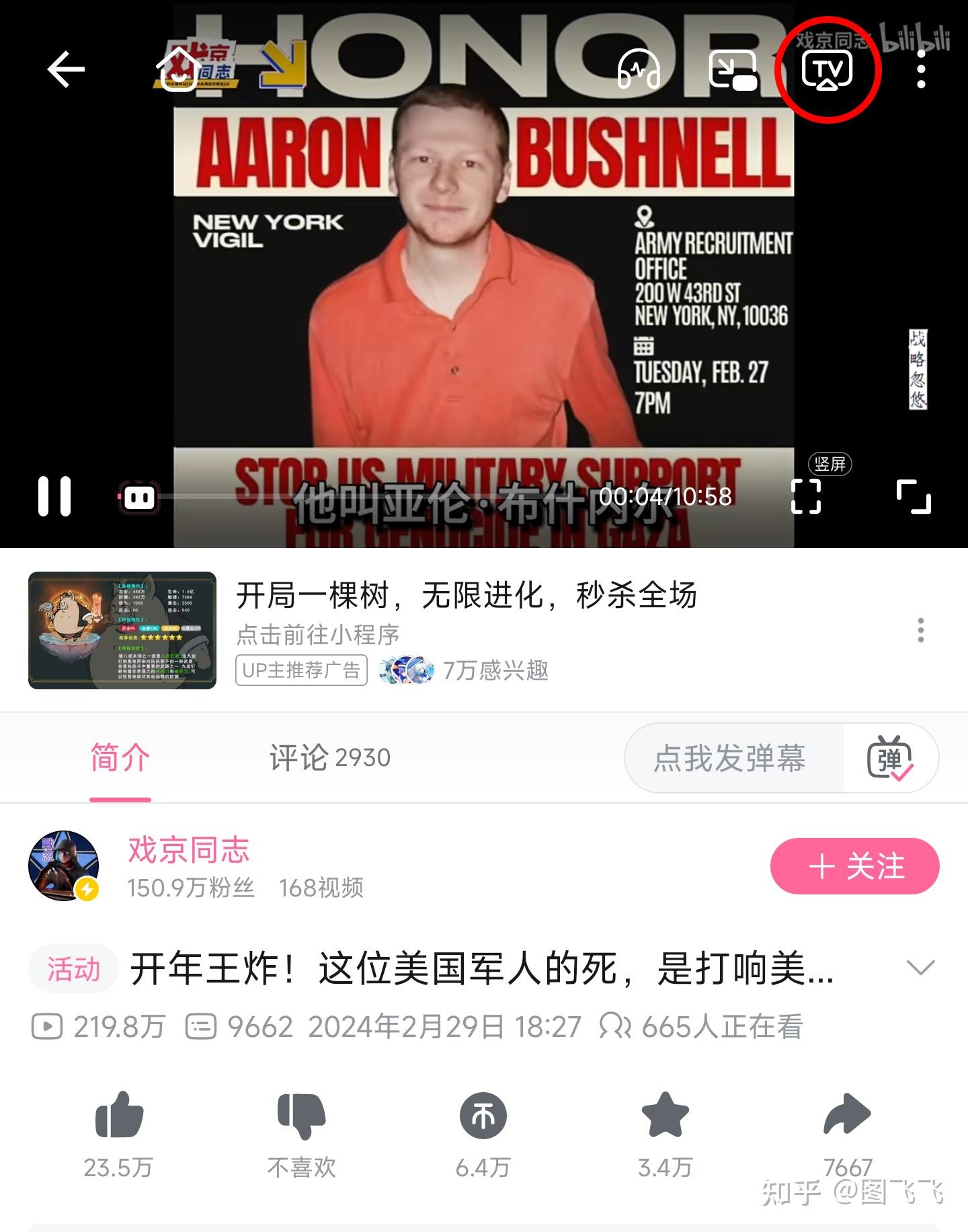Go to the home page from the player
The height and width of the screenshot is (1232, 968).
click(178, 69)
